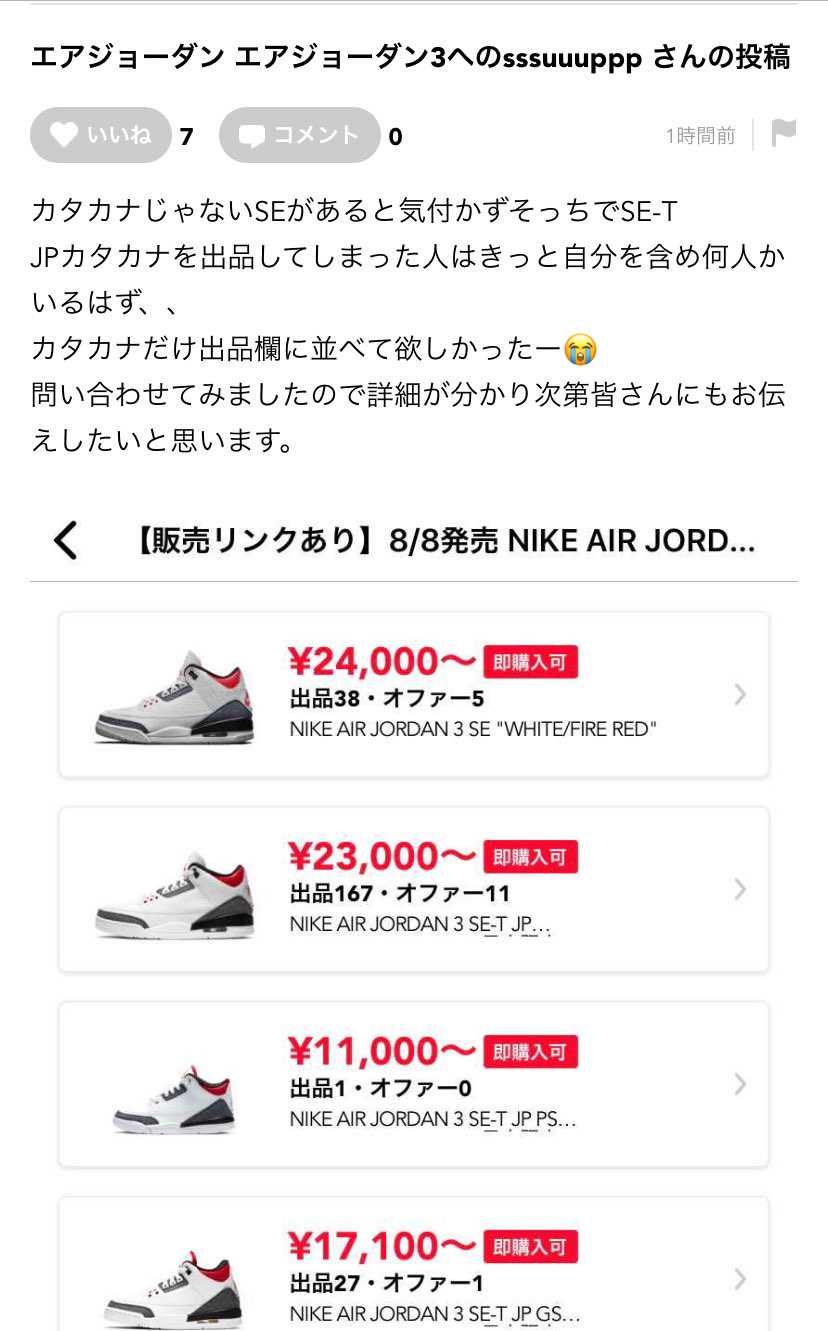Expand the chevron on the ¥23,000 SE-T JP listing
The image size is (828, 1331).
click(740, 889)
